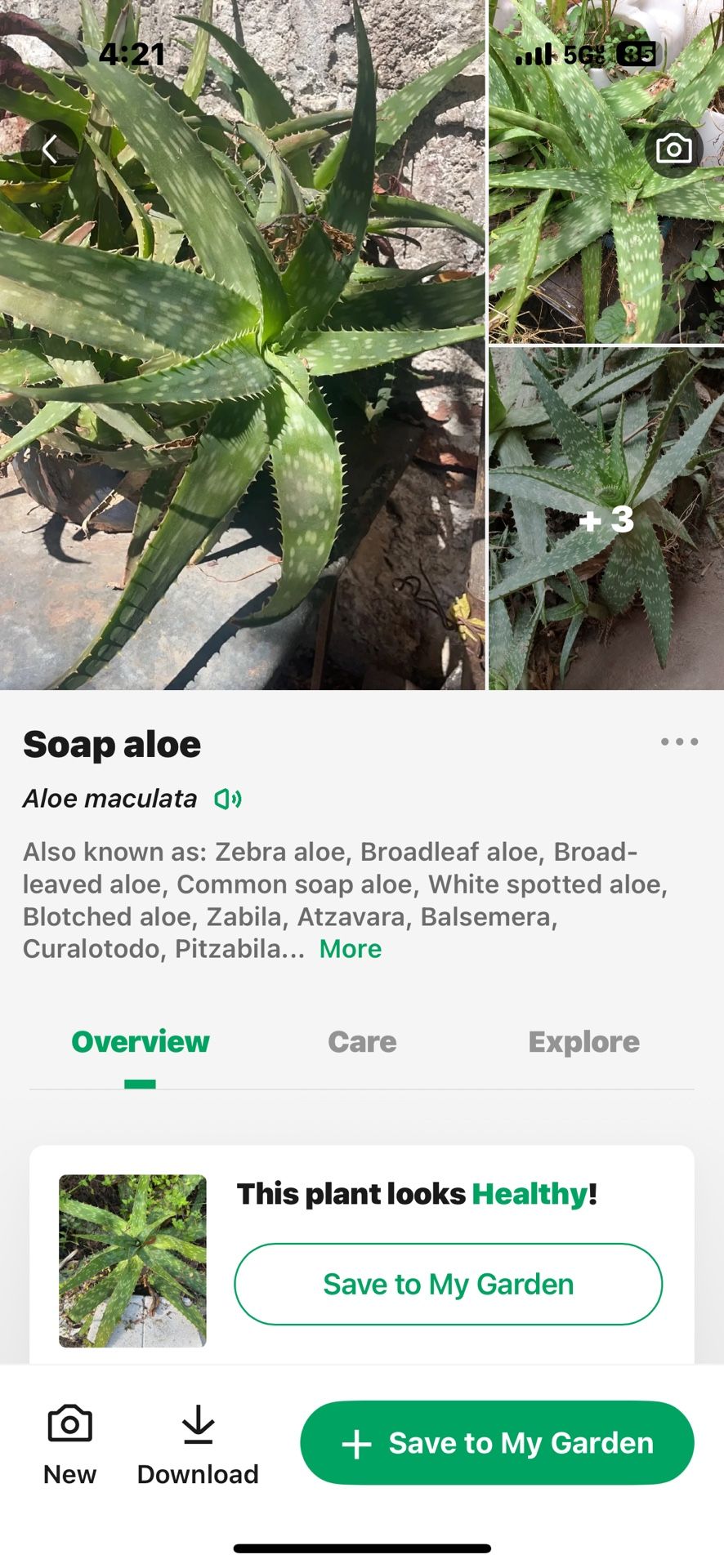This screenshot has height=1568, width=724.
Task: Play the Aloe maculata pronunciation audio
Action: pos(228,799)
